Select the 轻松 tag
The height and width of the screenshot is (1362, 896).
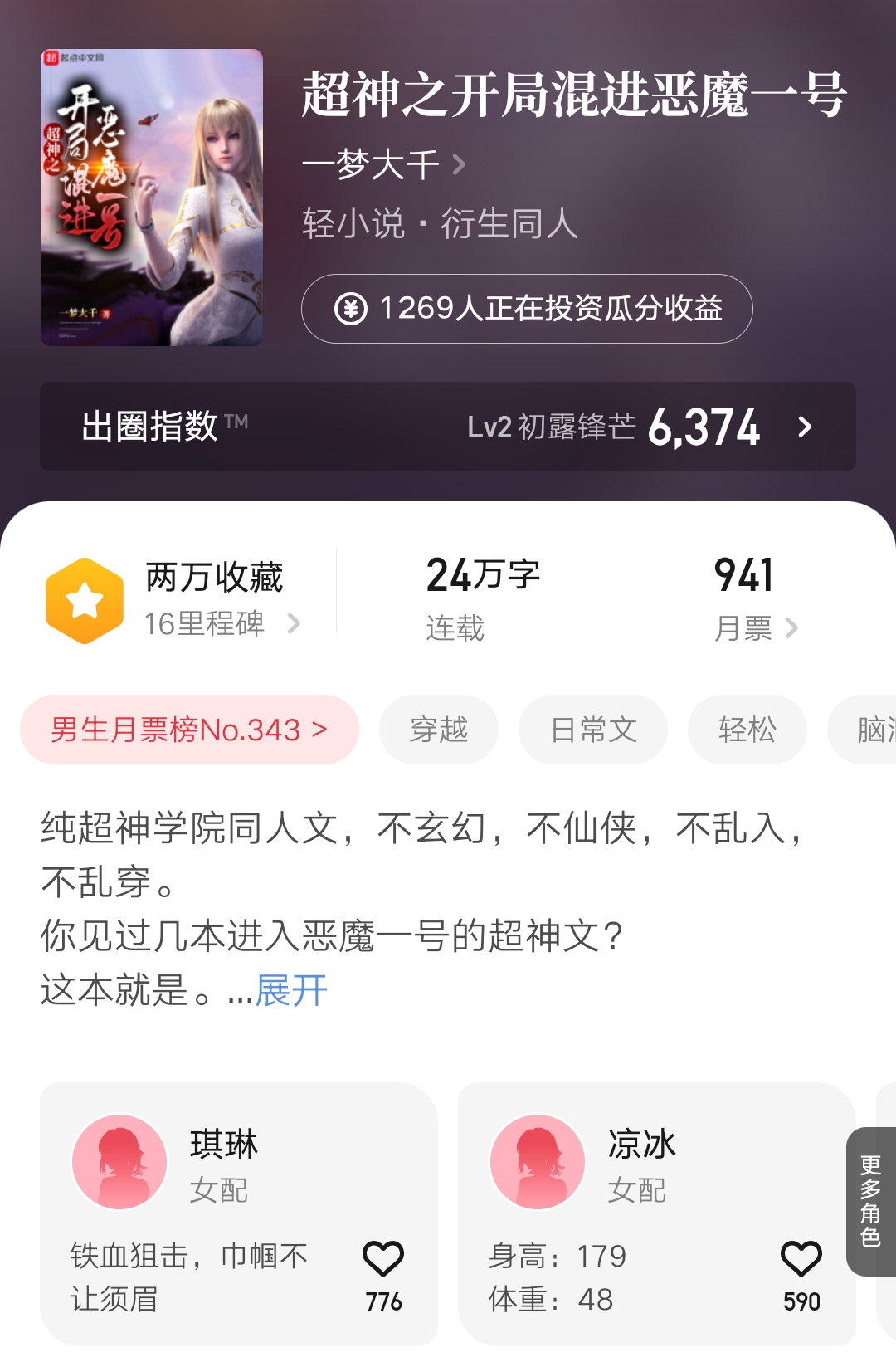[747, 730]
